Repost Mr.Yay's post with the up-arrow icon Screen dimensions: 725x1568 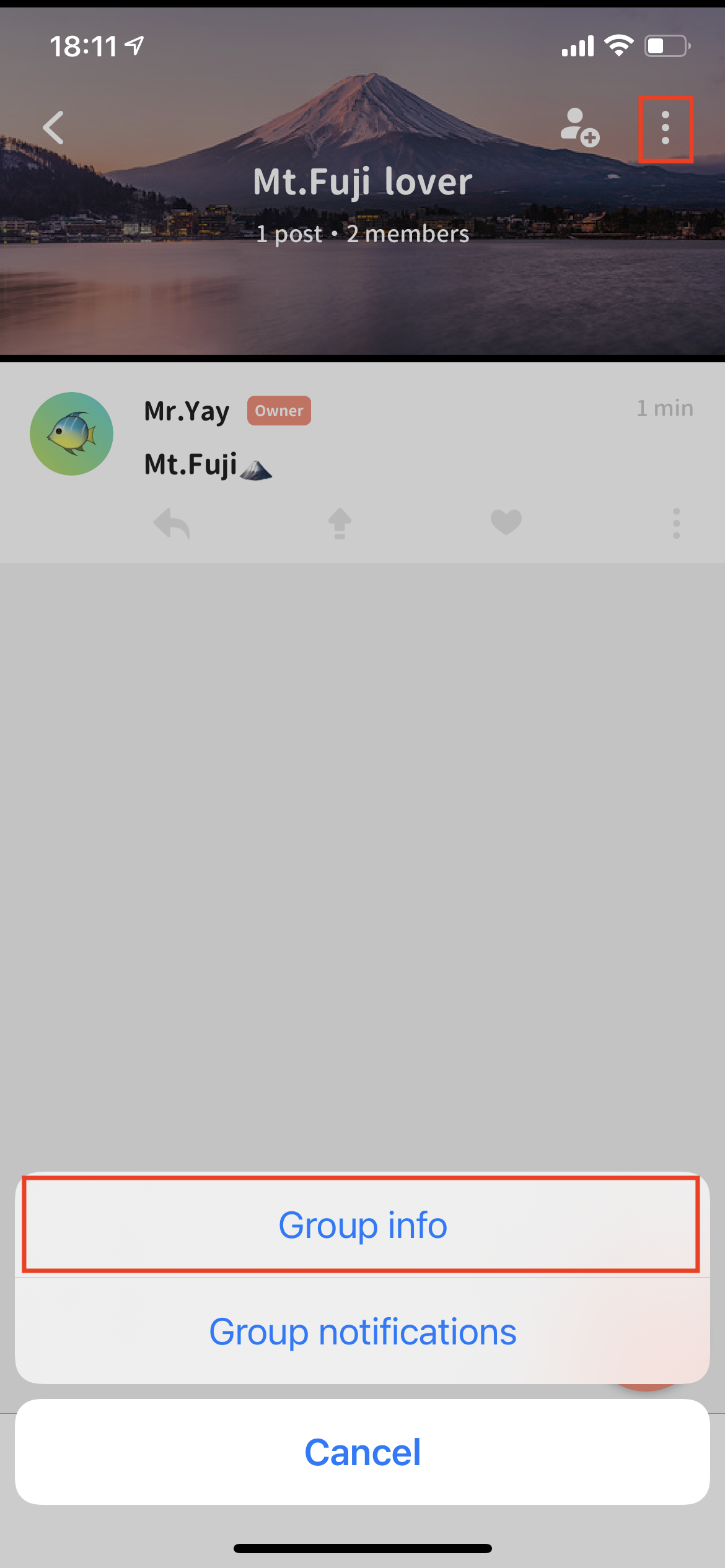[340, 524]
